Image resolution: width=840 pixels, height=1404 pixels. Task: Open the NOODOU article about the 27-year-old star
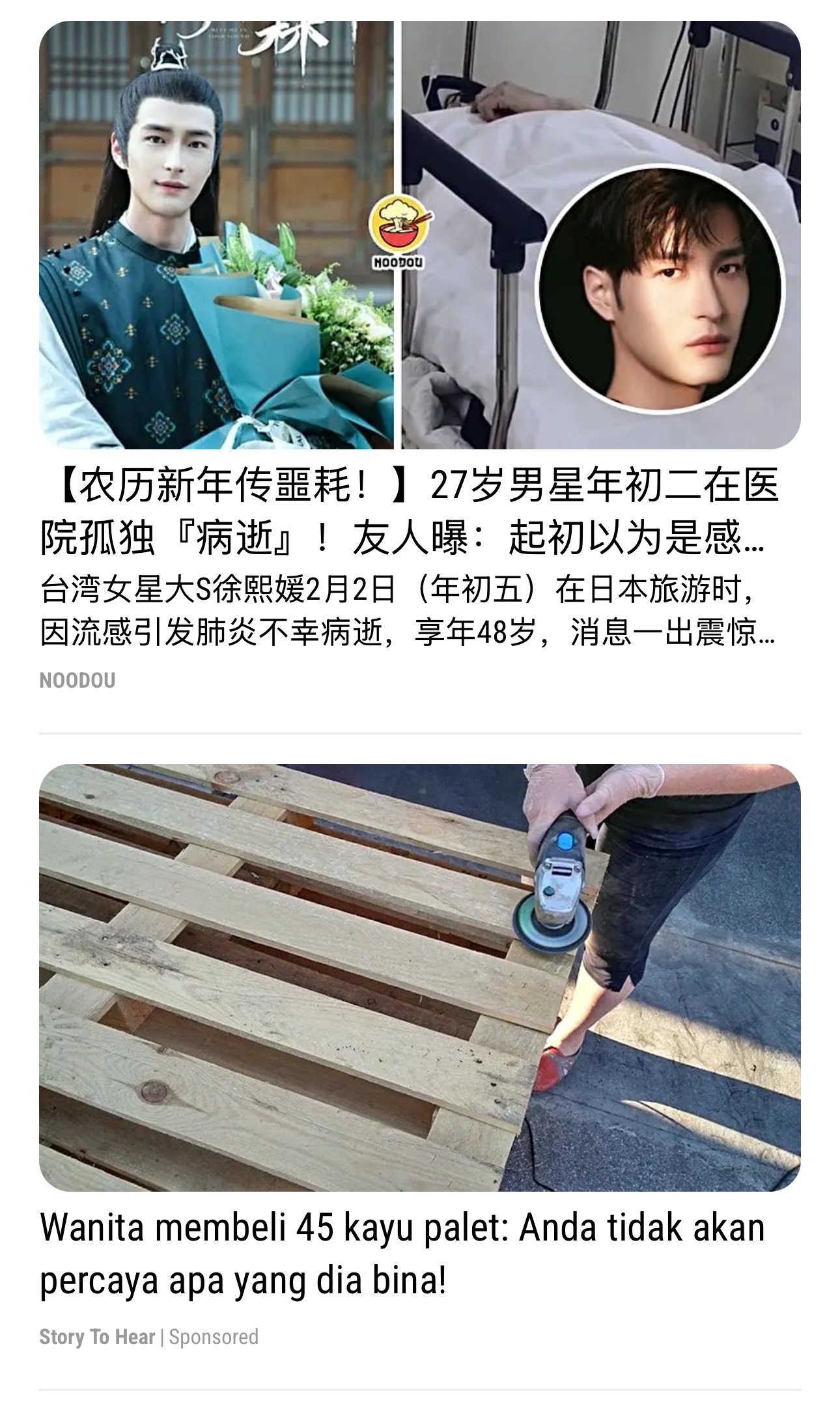coord(419,235)
